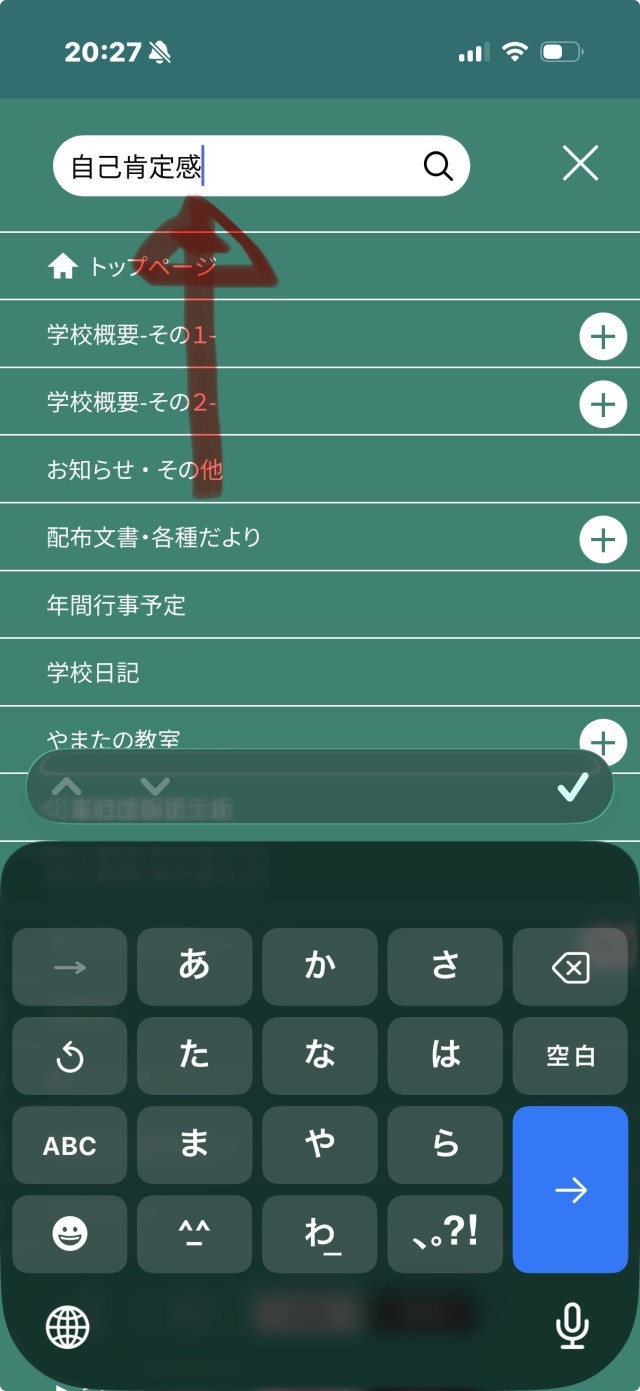The image size is (640, 1391).
Task: Dismiss the keyboard with the checkmark
Action: point(572,789)
